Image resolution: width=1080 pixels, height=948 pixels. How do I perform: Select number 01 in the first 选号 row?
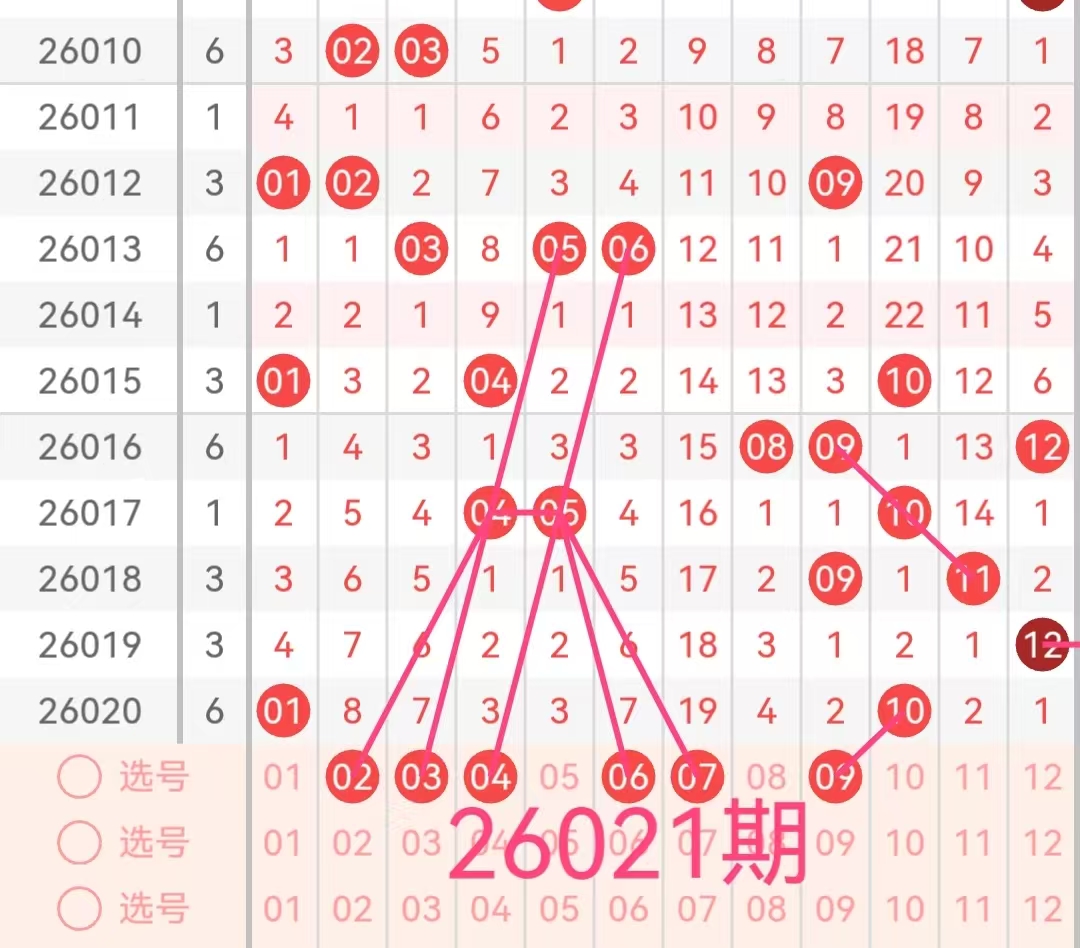click(x=283, y=777)
